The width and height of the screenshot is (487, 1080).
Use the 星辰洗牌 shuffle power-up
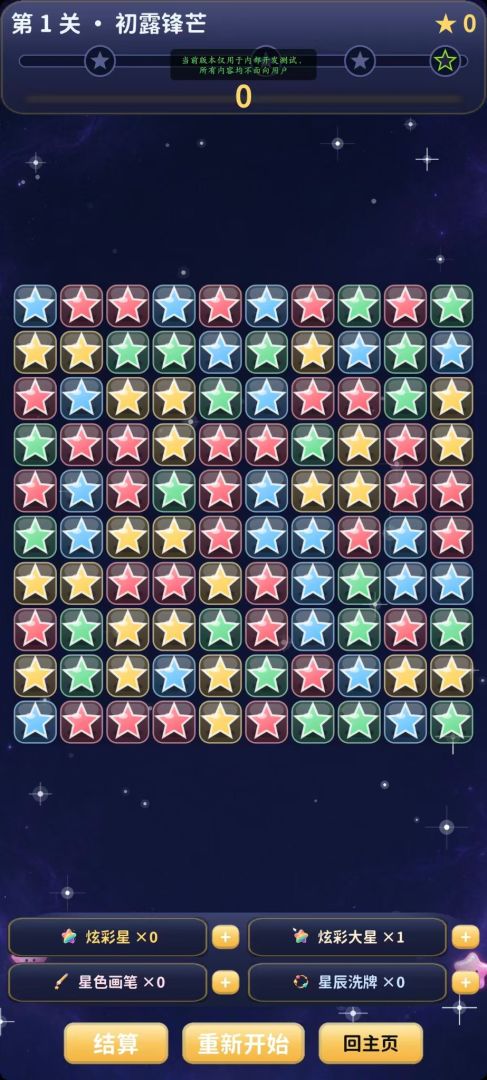(347, 982)
